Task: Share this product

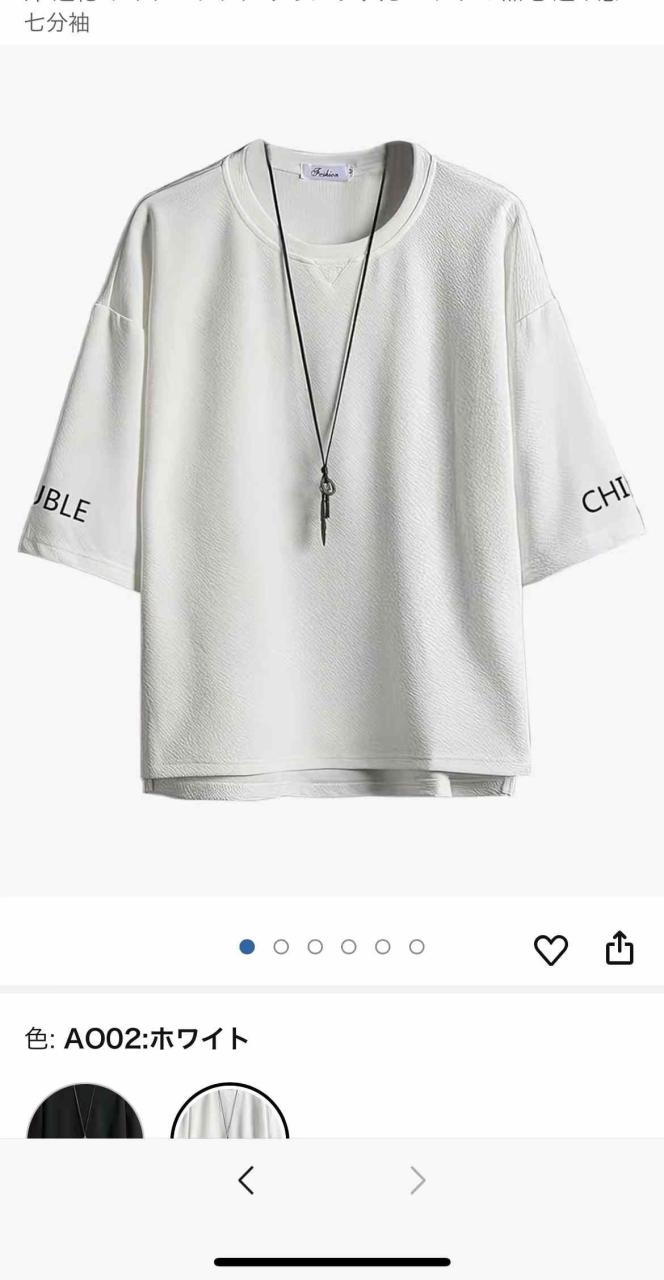Action: point(620,948)
